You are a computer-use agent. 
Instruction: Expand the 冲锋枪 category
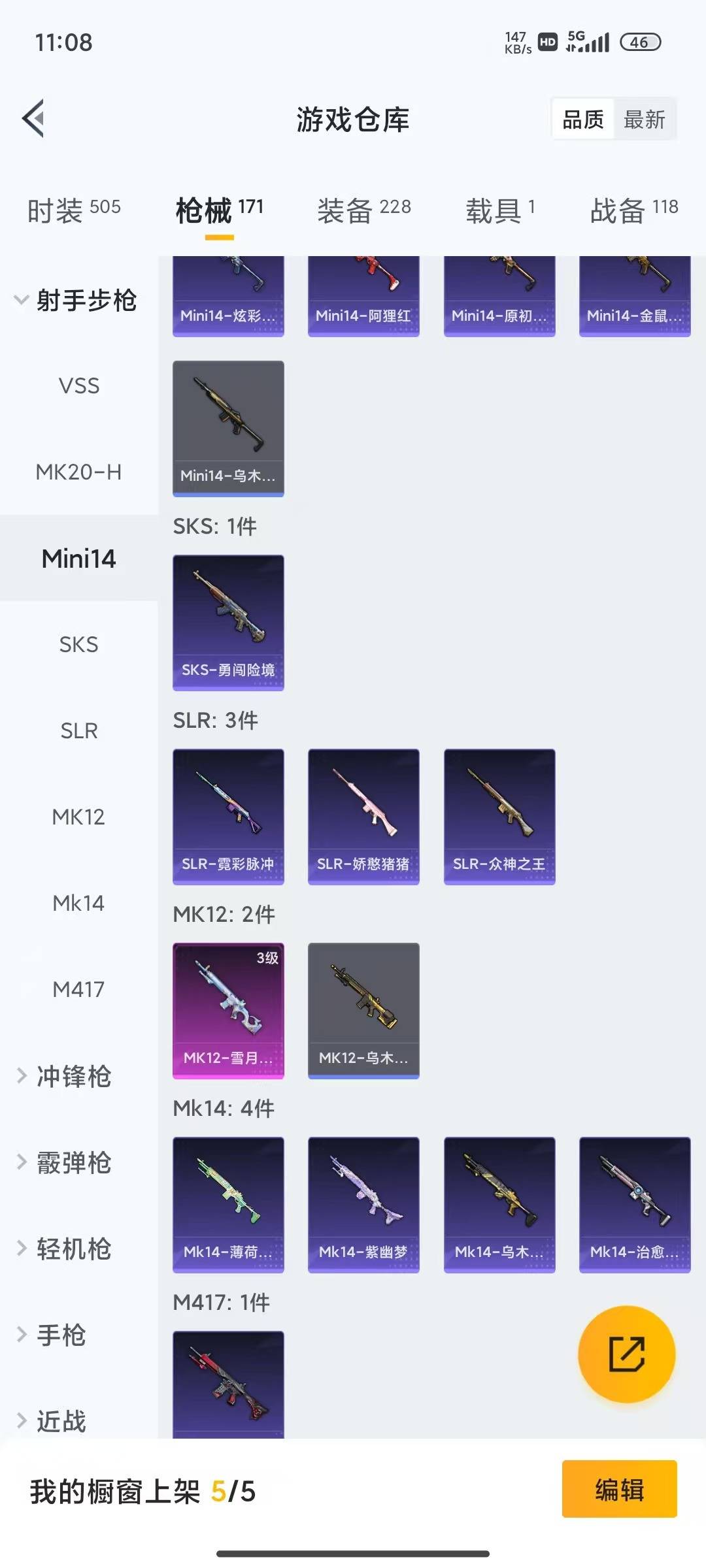pos(72,1077)
